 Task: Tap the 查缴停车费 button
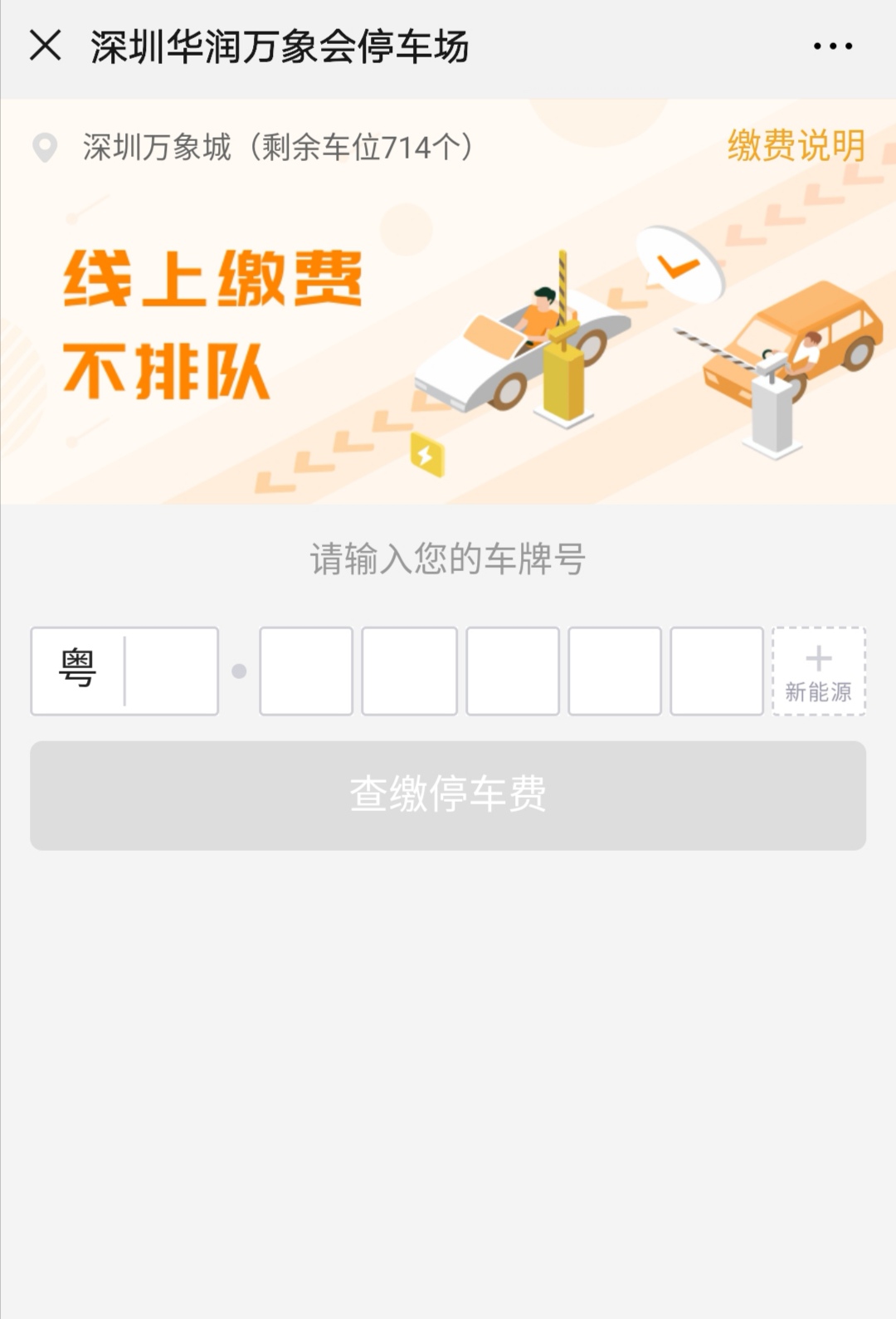coord(448,795)
